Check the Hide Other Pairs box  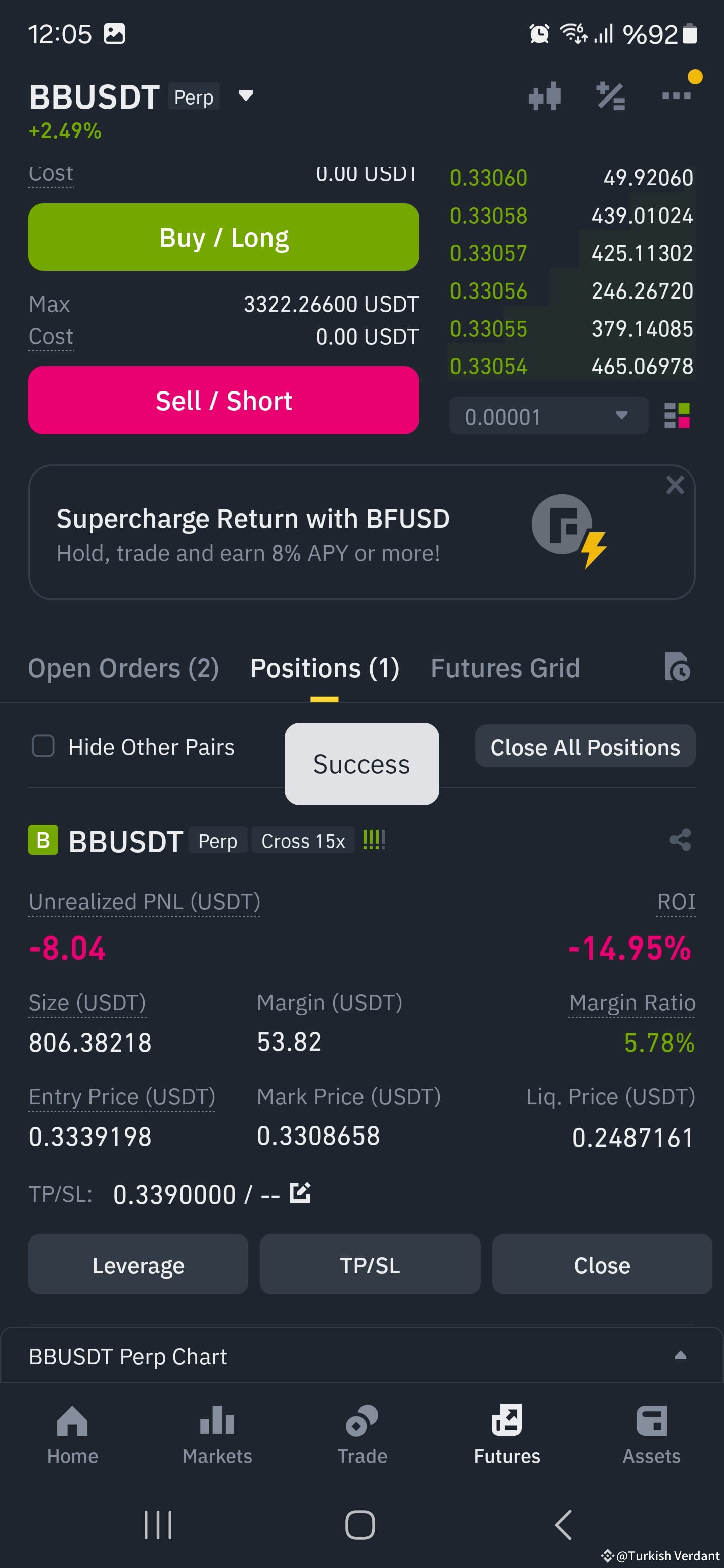coord(43,746)
